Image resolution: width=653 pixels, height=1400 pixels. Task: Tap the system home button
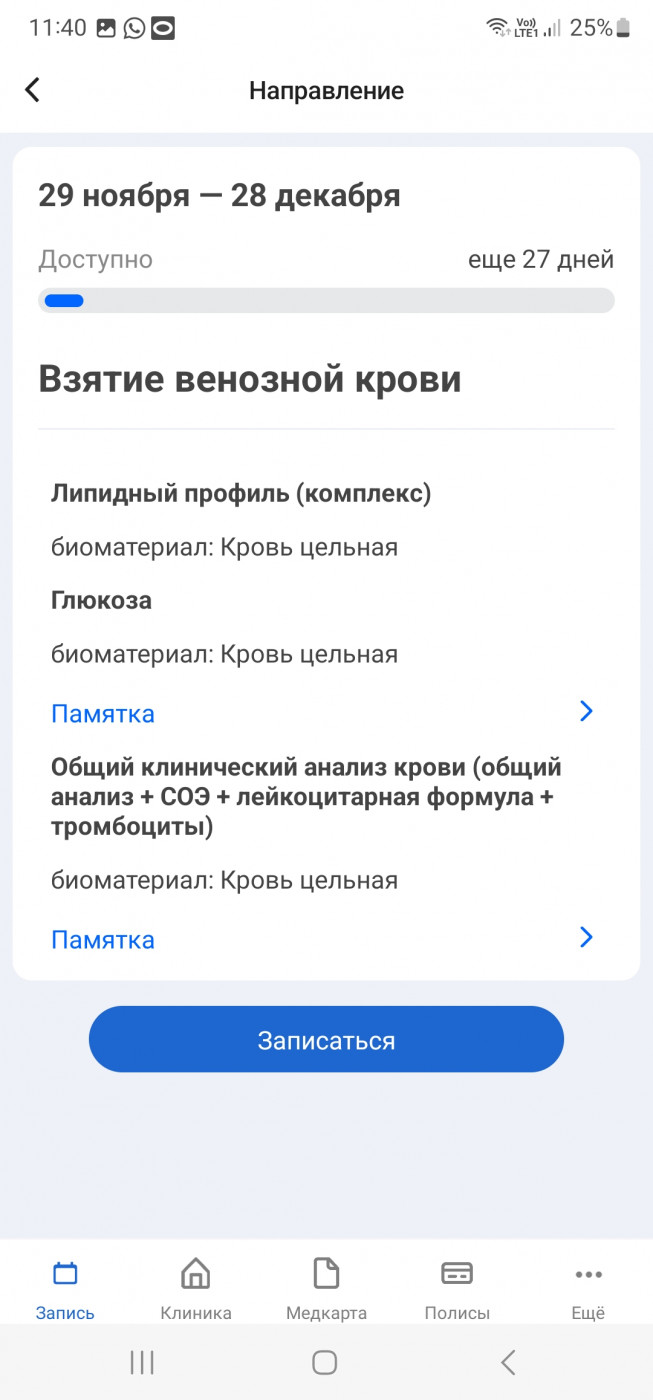pos(325,1362)
